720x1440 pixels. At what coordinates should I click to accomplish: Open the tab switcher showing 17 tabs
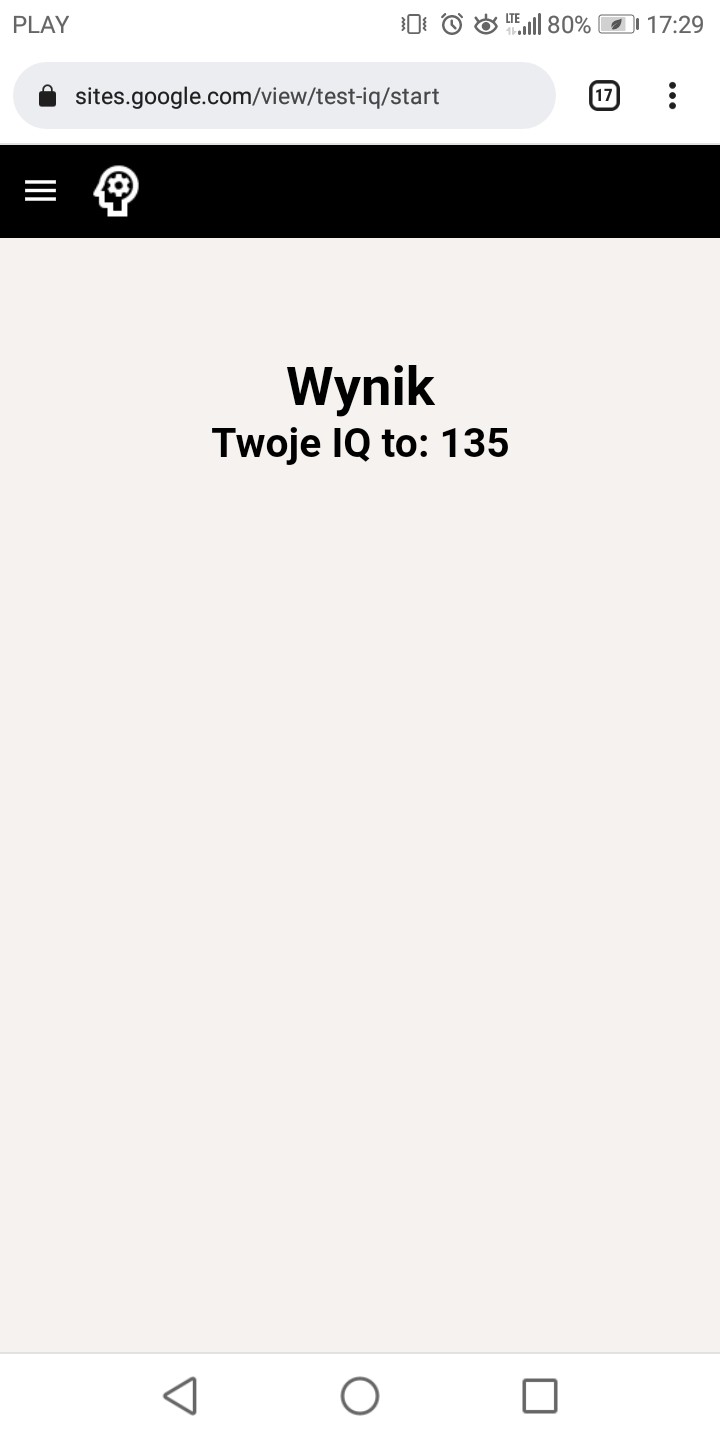click(x=604, y=96)
